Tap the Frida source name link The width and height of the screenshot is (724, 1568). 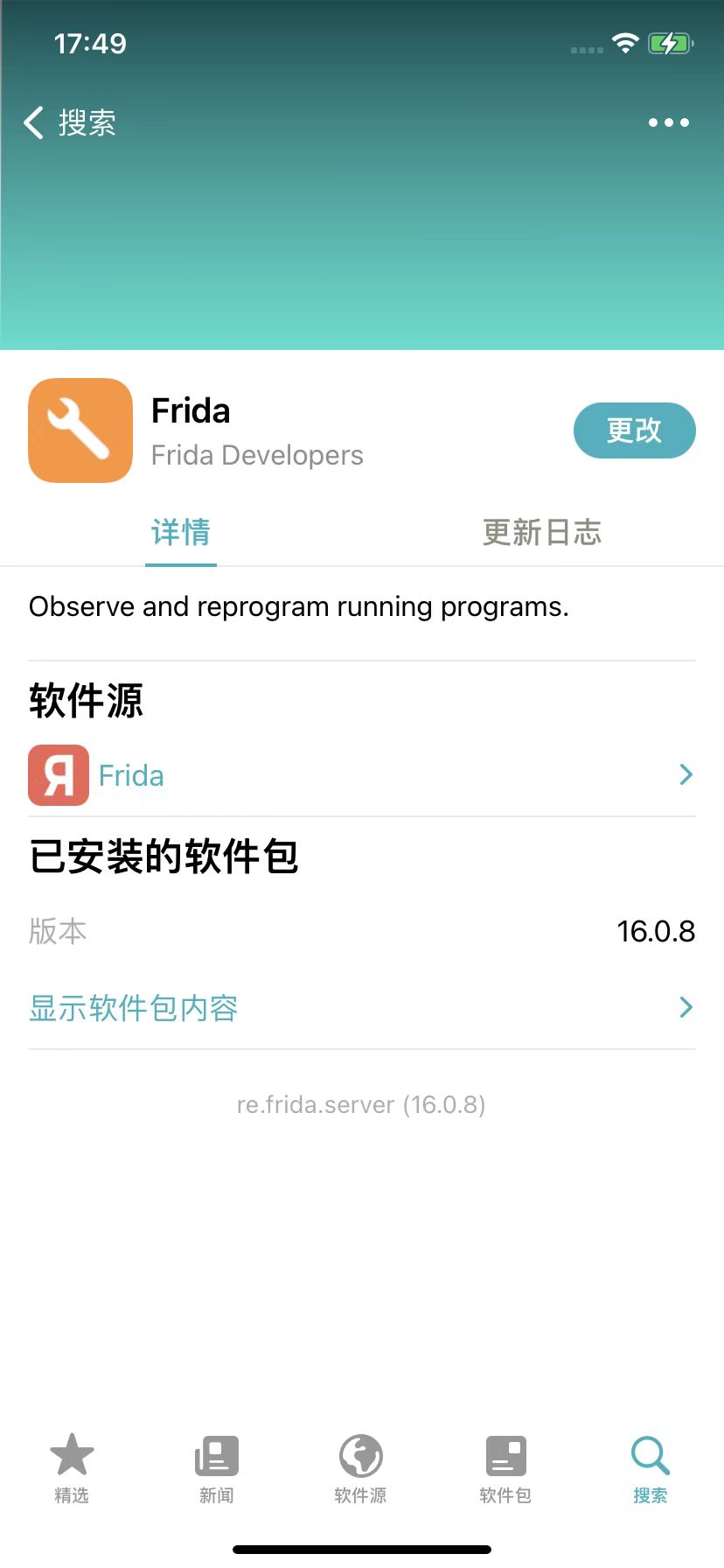tap(130, 774)
